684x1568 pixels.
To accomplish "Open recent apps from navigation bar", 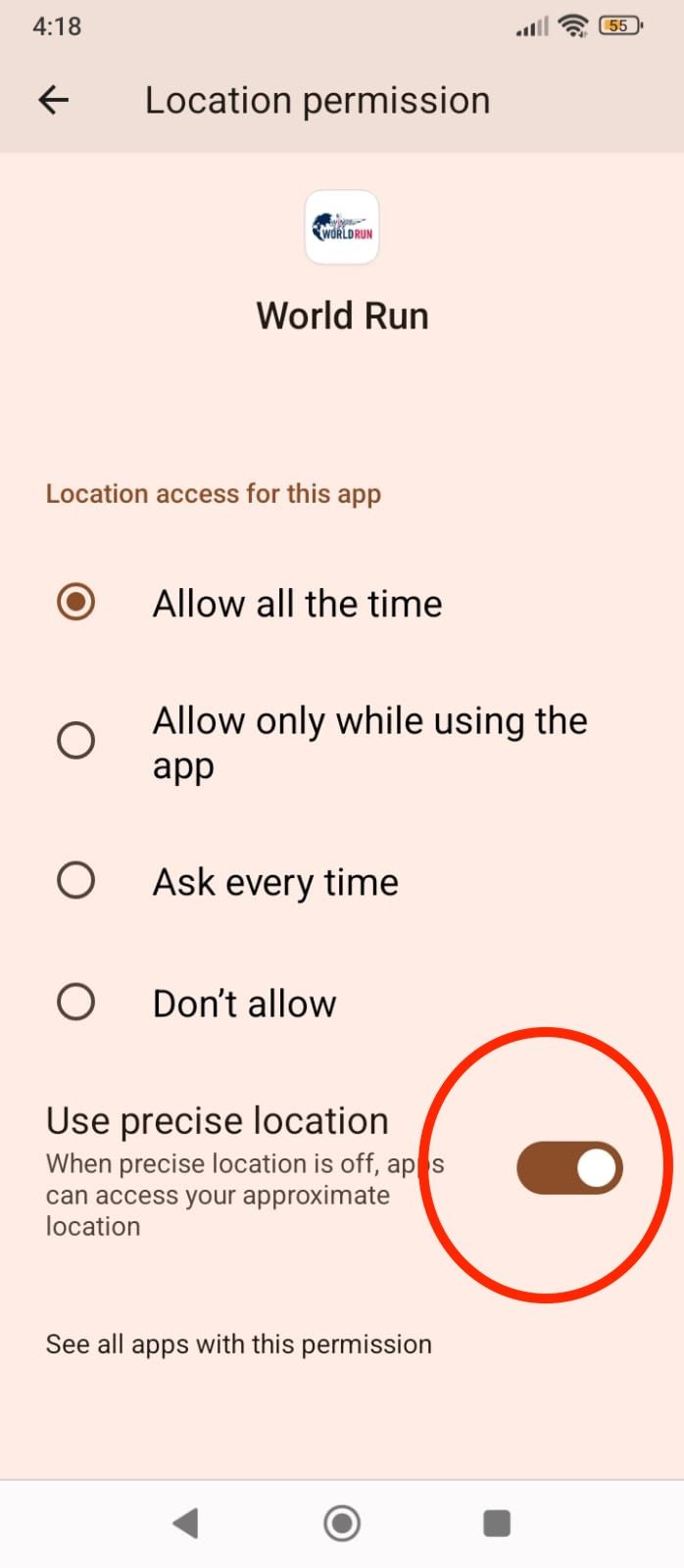I will [x=497, y=1523].
